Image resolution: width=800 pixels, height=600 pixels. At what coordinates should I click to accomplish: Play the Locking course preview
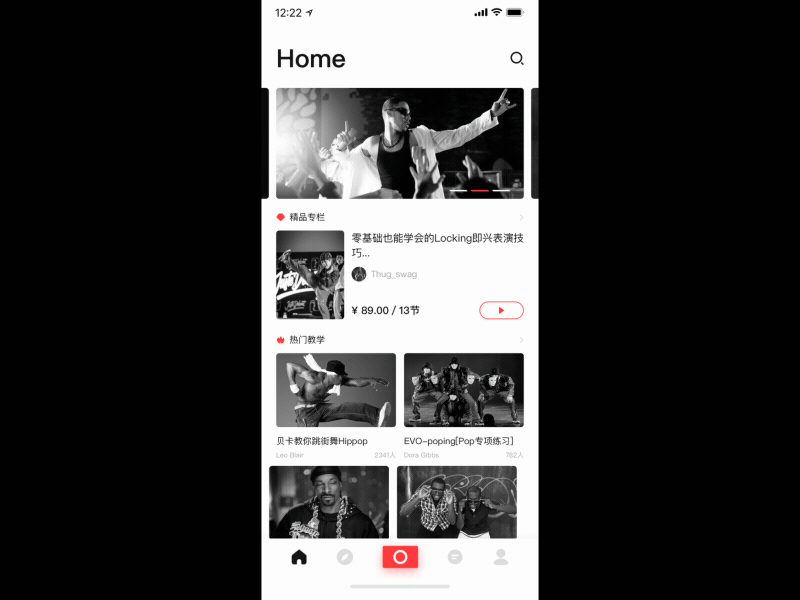[501, 310]
